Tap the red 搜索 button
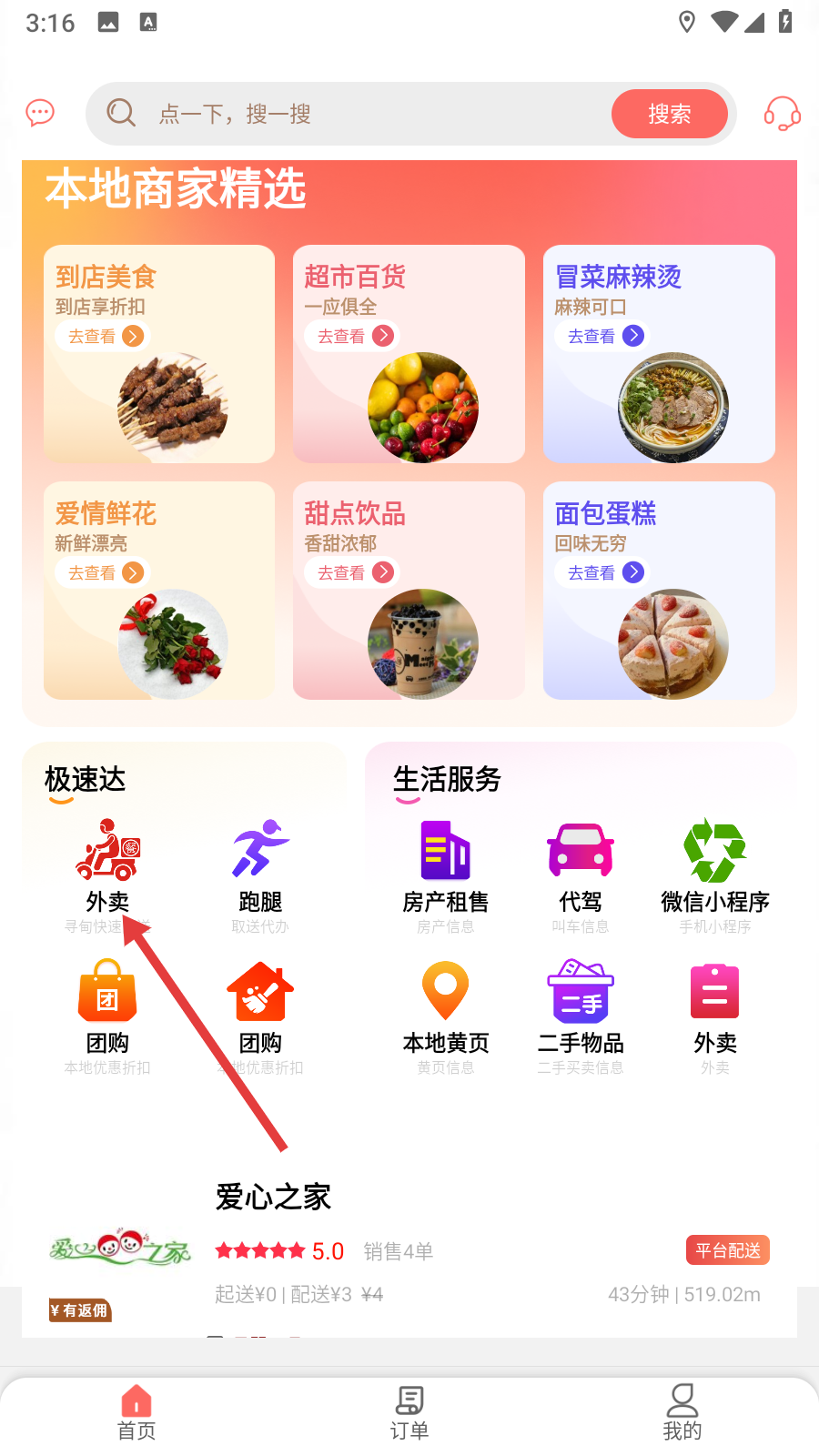The image size is (819, 1456). pyautogui.click(x=669, y=114)
